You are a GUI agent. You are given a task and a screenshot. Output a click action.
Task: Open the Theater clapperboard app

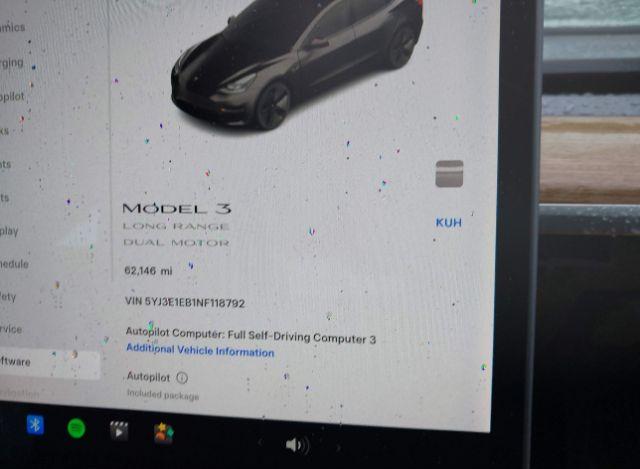click(x=118, y=431)
